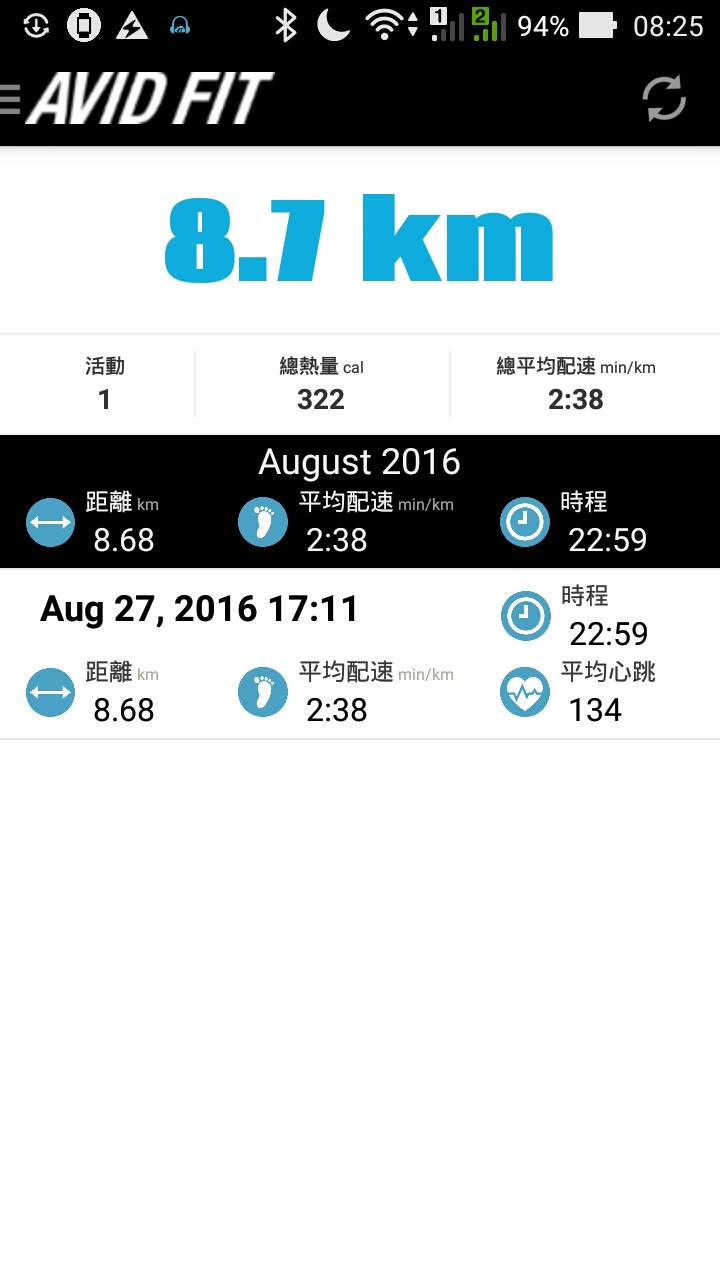Tap the footprint icon beside the workout pace 2:38
Image resolution: width=720 pixels, height=1280 pixels.
tap(263, 691)
